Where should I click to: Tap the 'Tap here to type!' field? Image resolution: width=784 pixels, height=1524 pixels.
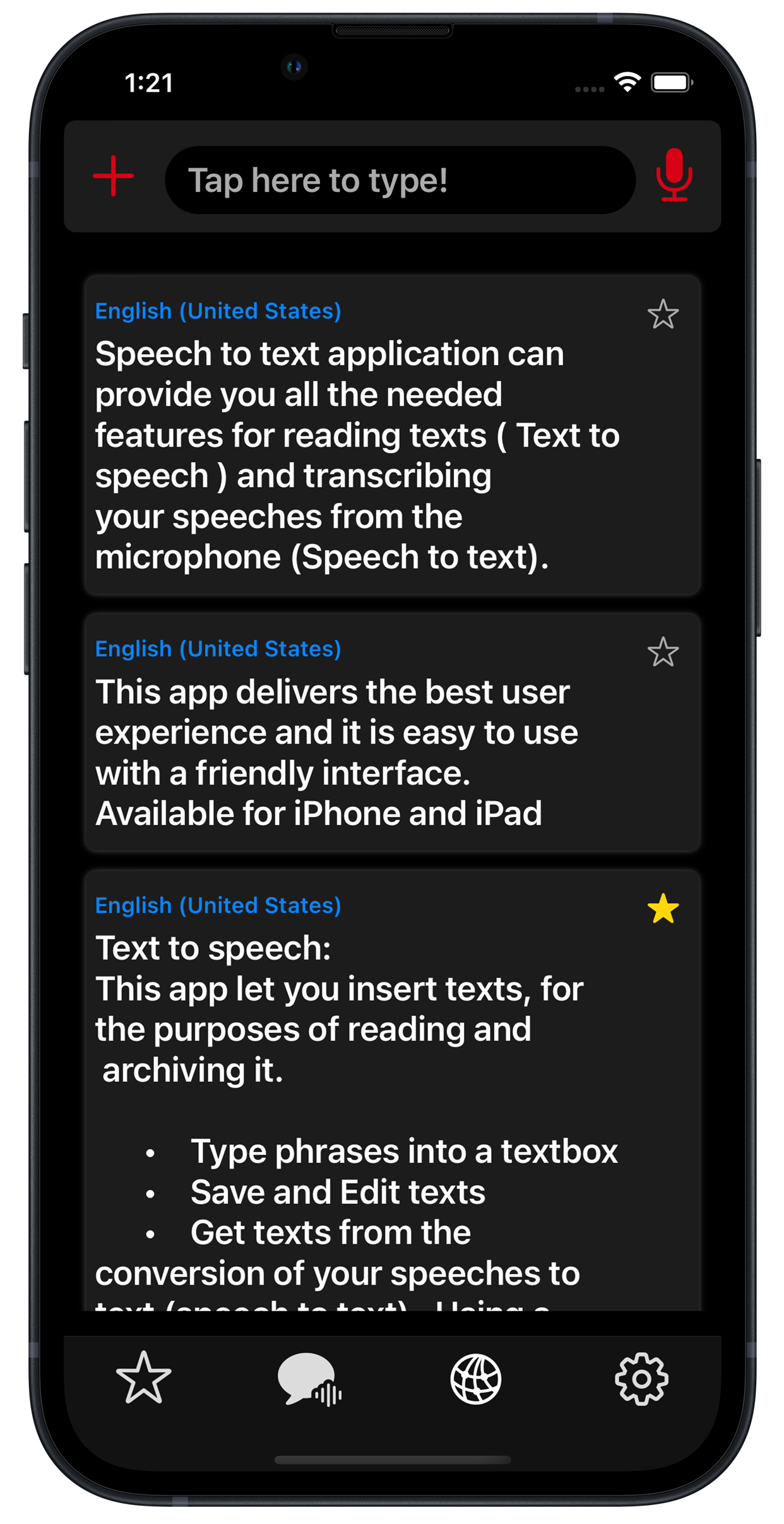coord(400,180)
